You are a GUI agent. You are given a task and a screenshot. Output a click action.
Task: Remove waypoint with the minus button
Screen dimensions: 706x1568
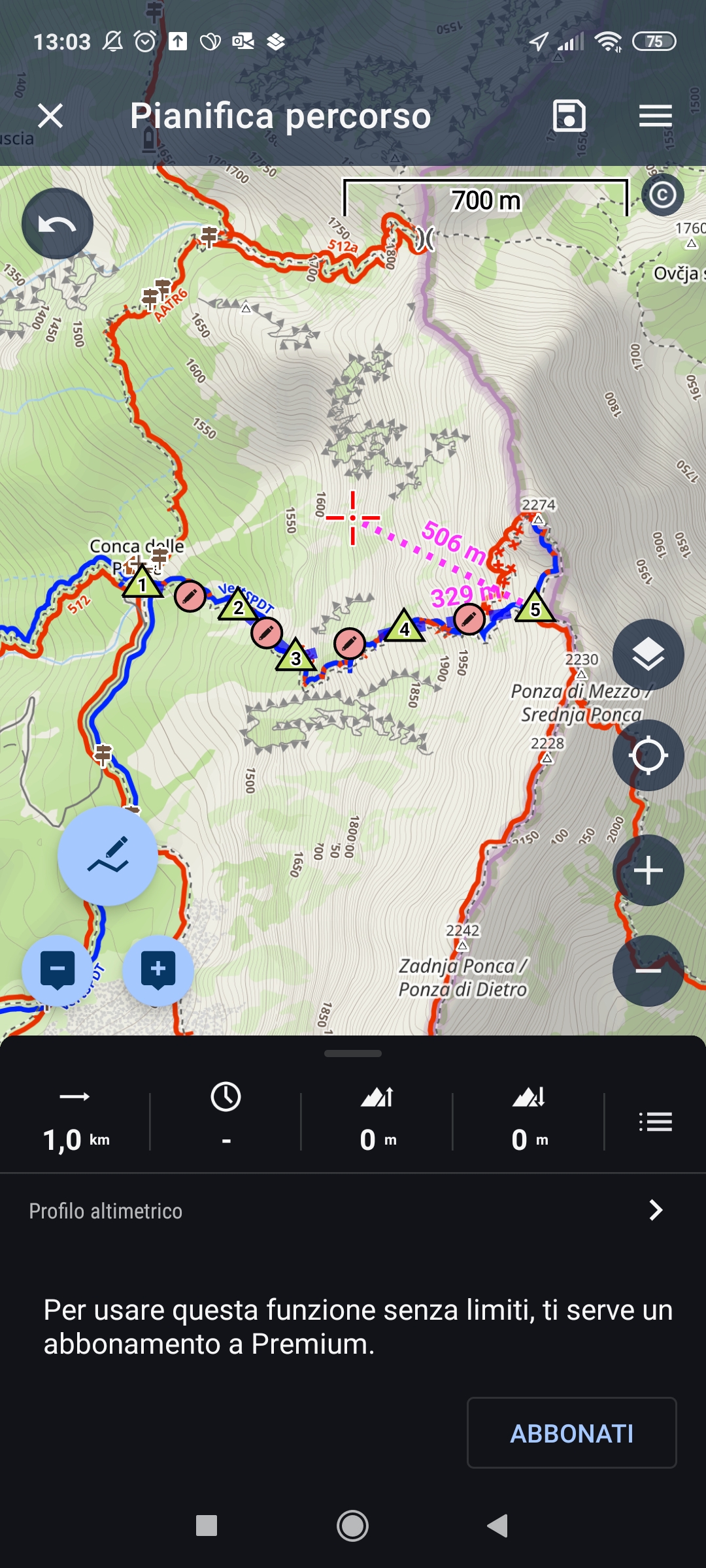click(58, 970)
